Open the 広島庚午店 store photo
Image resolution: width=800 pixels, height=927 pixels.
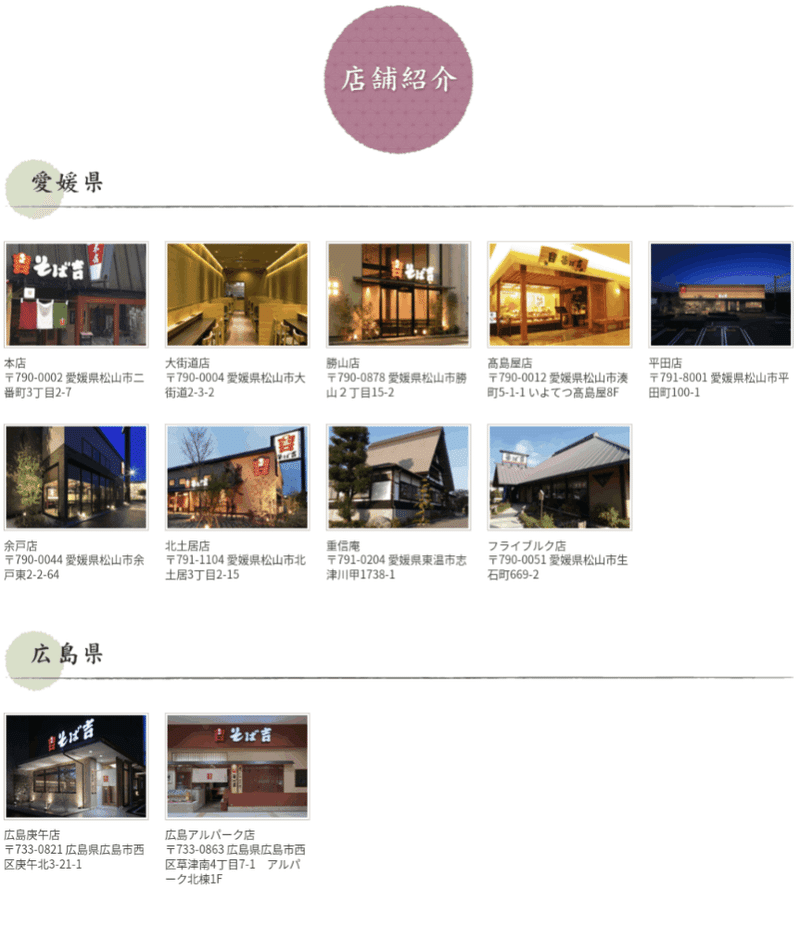coord(76,766)
